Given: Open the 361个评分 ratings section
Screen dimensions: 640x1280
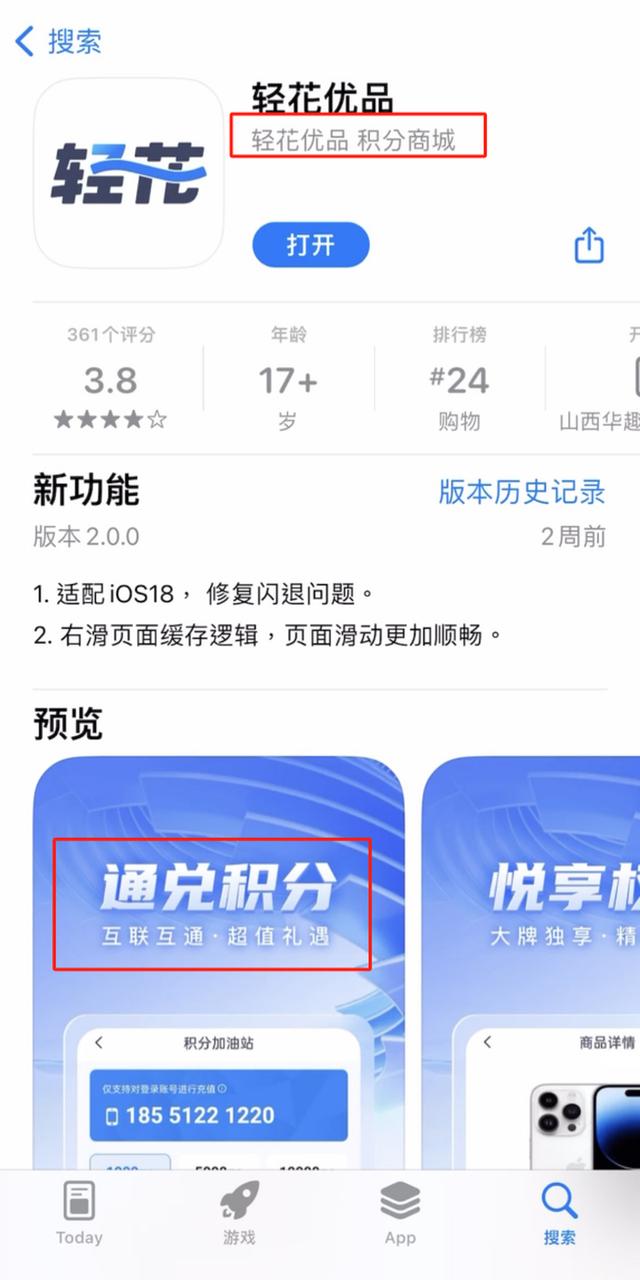Looking at the screenshot, I should tap(111, 378).
